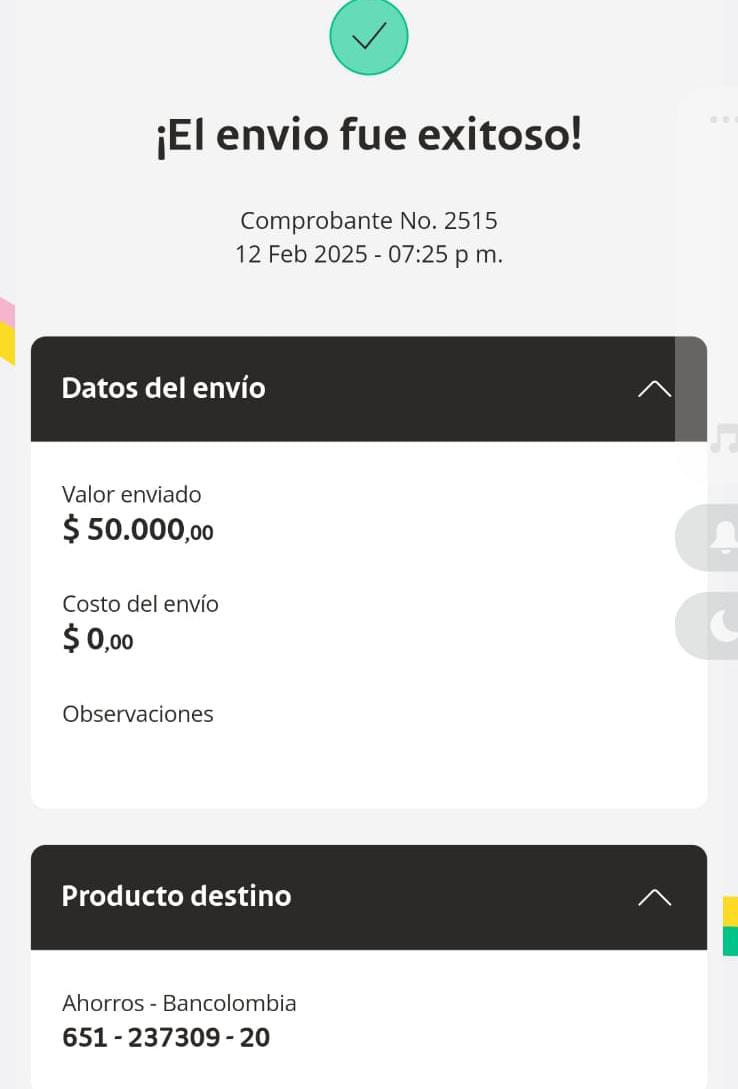This screenshot has width=738, height=1089.
Task: Collapse the Datos del envío section
Action: 654,388
